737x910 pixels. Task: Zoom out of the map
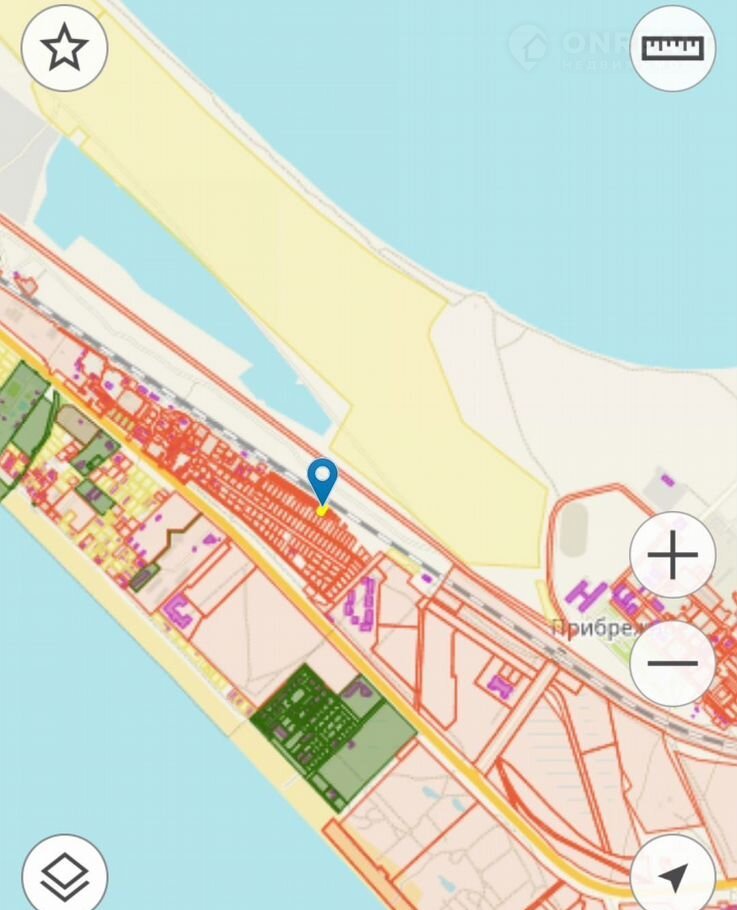point(673,663)
